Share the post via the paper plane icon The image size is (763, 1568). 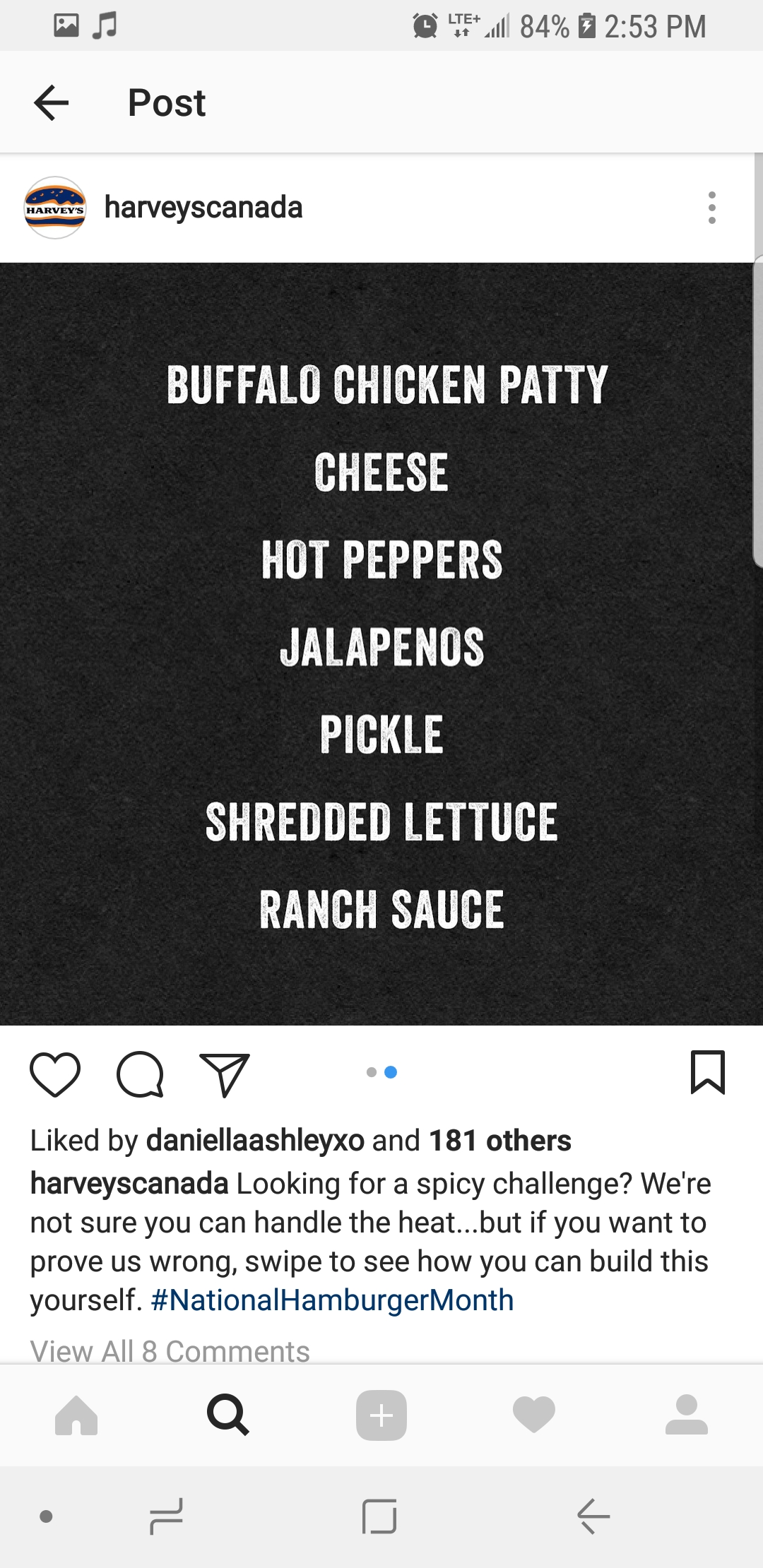coord(225,1074)
